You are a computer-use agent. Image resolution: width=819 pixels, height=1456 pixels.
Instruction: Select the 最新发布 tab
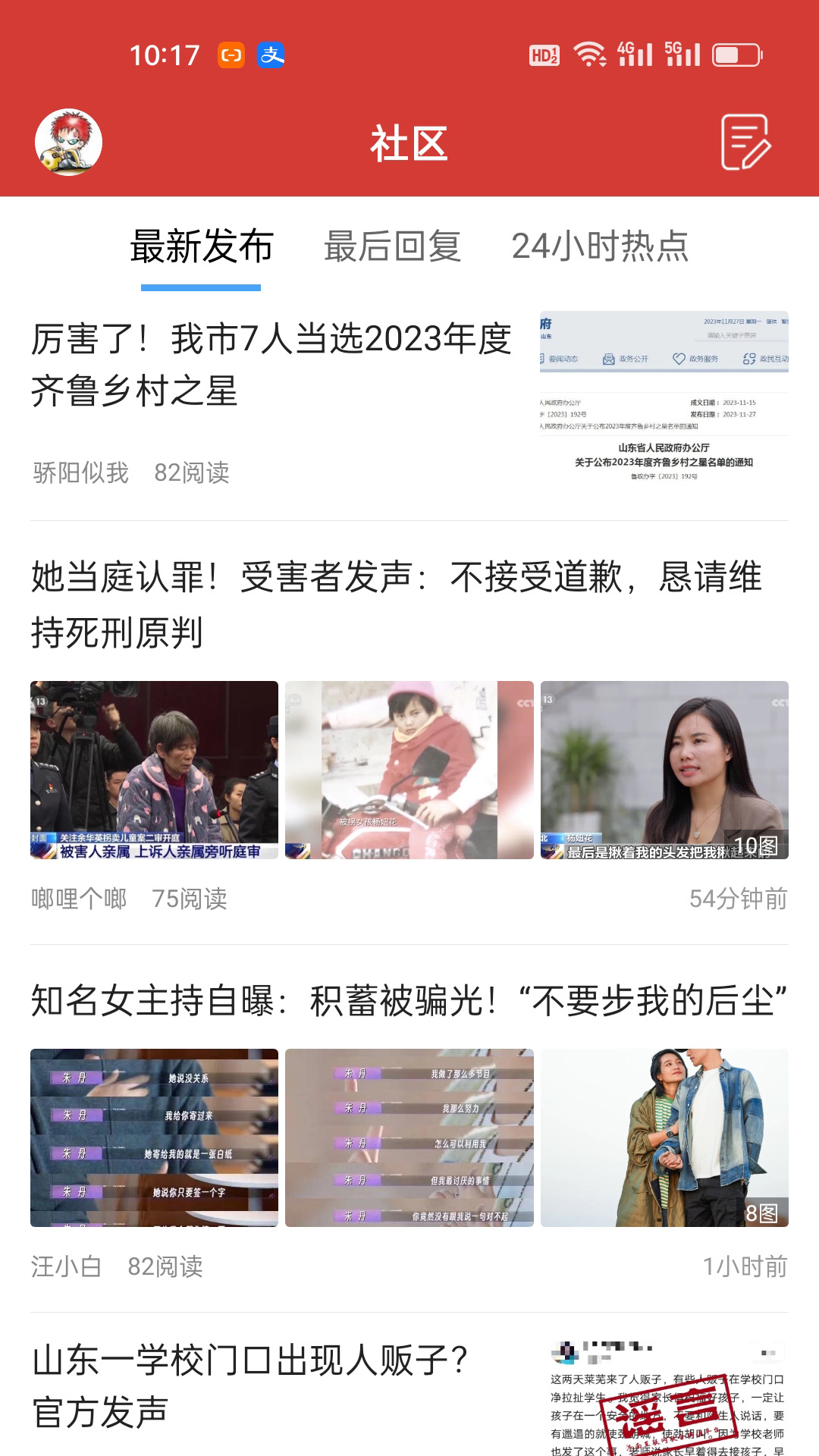(x=201, y=246)
